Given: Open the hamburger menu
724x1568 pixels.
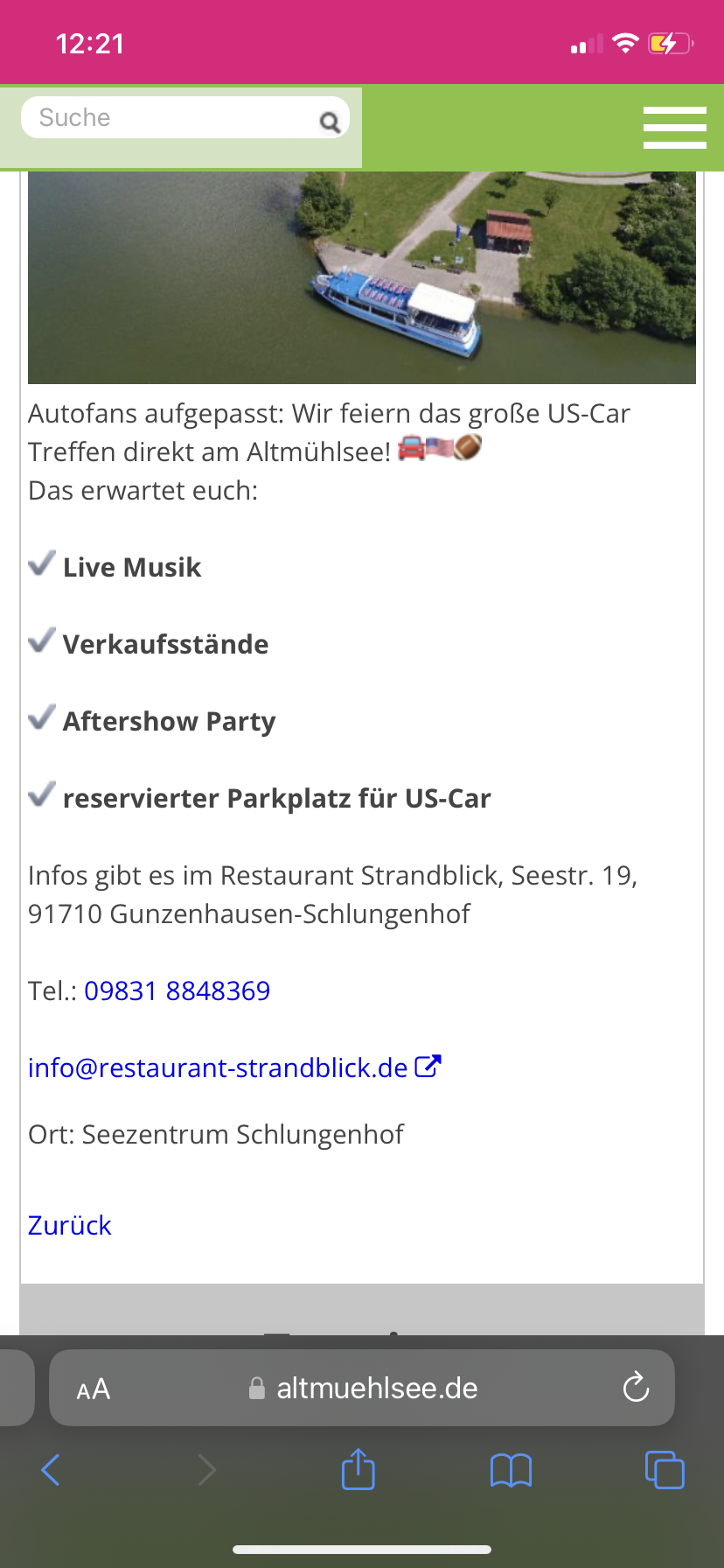Looking at the screenshot, I should (x=674, y=128).
